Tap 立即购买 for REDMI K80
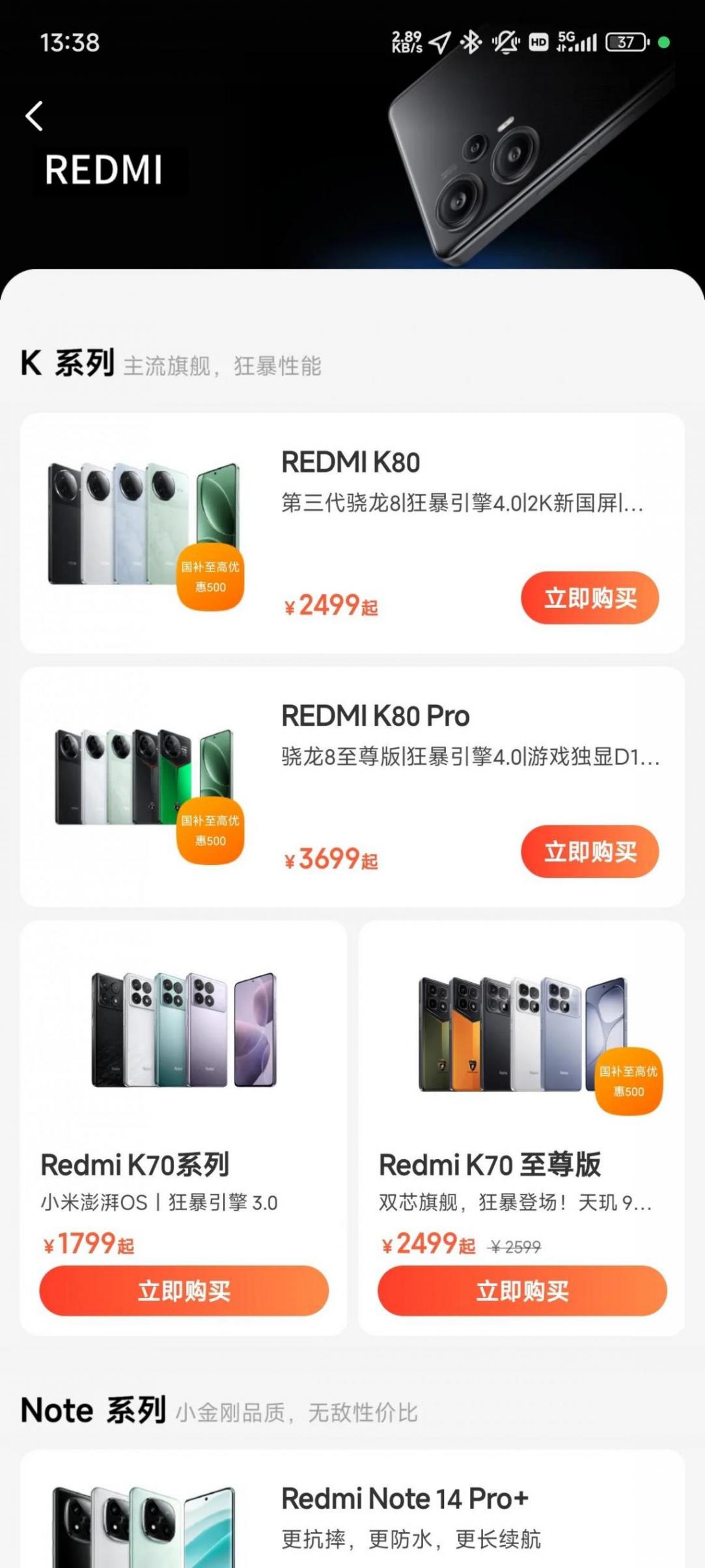Screen dimensions: 705x1568 [x=589, y=598]
